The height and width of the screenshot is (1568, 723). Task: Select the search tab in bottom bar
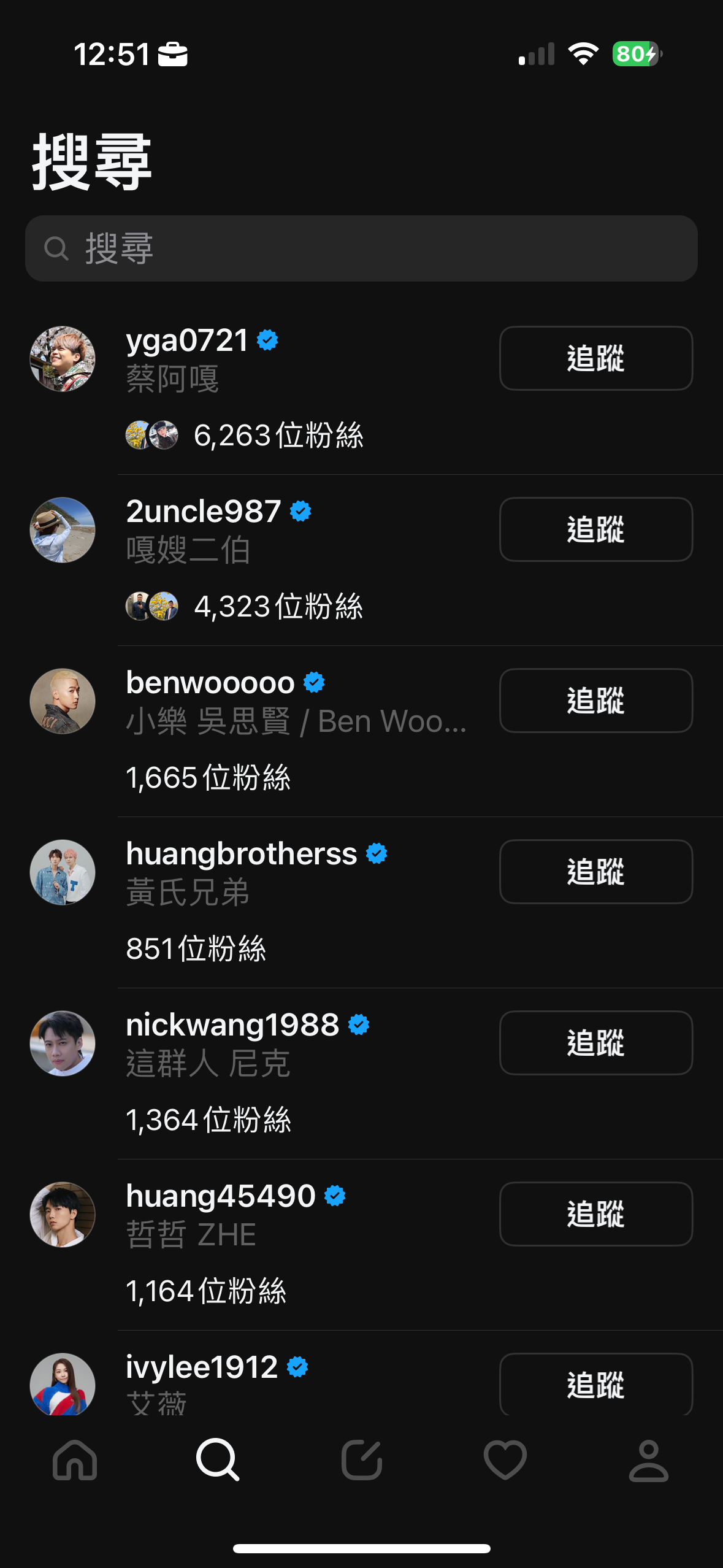click(x=218, y=1460)
